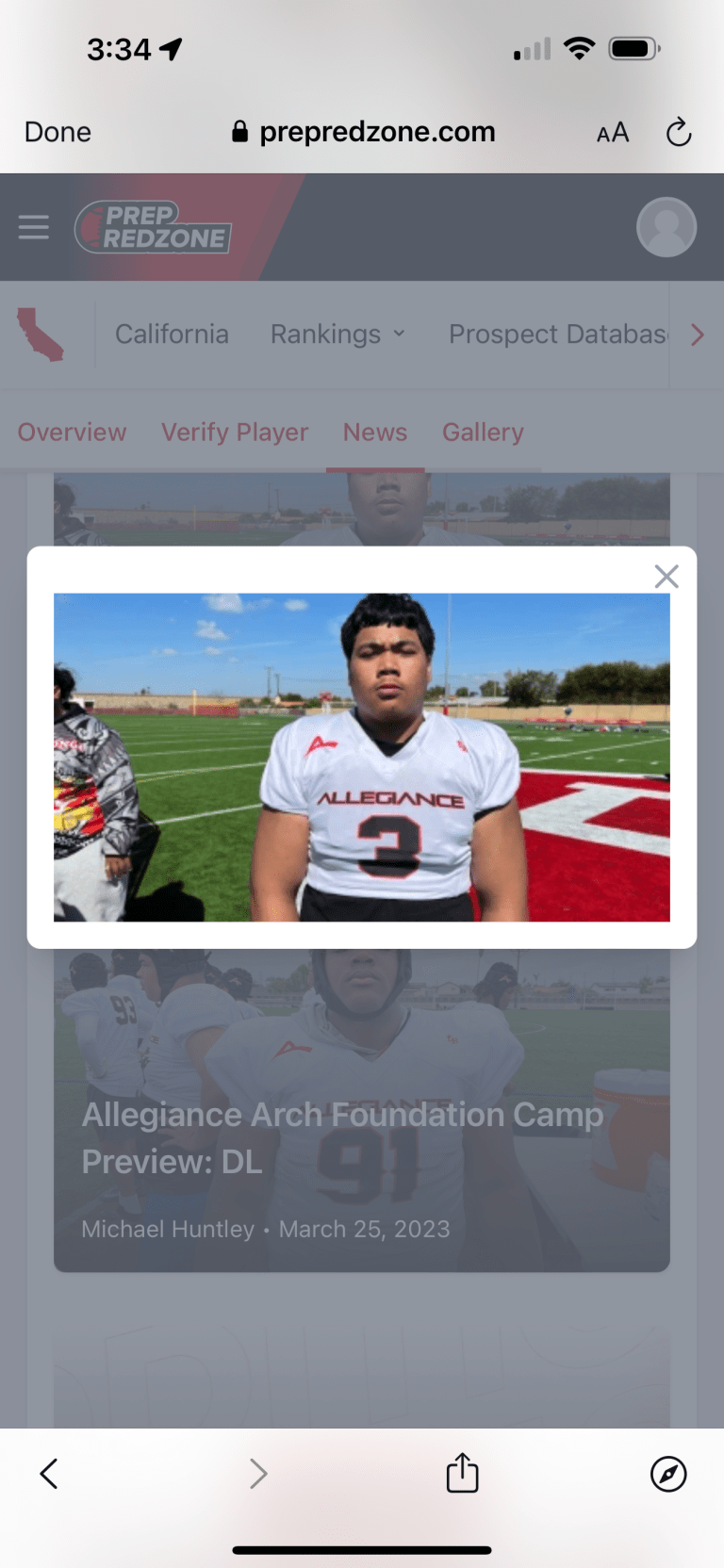Tap the Prep Redzone home logo

point(154,227)
